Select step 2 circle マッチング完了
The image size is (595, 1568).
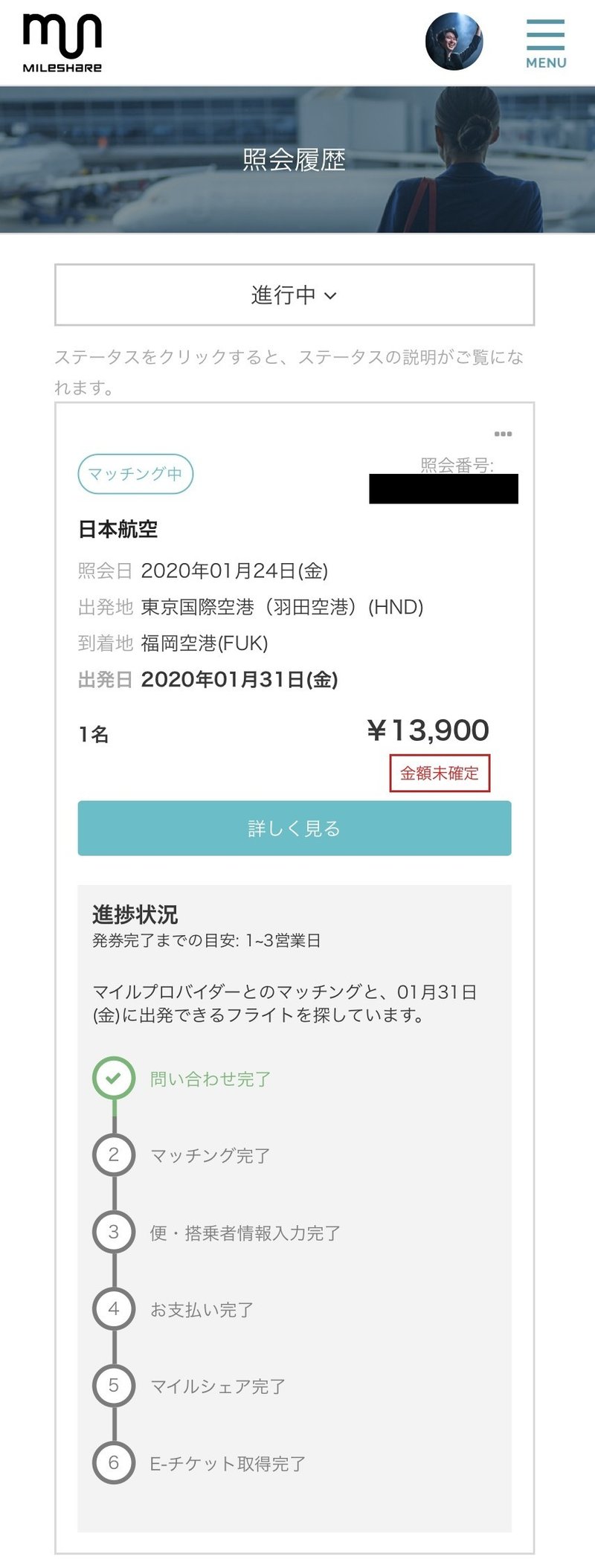[x=113, y=1155]
